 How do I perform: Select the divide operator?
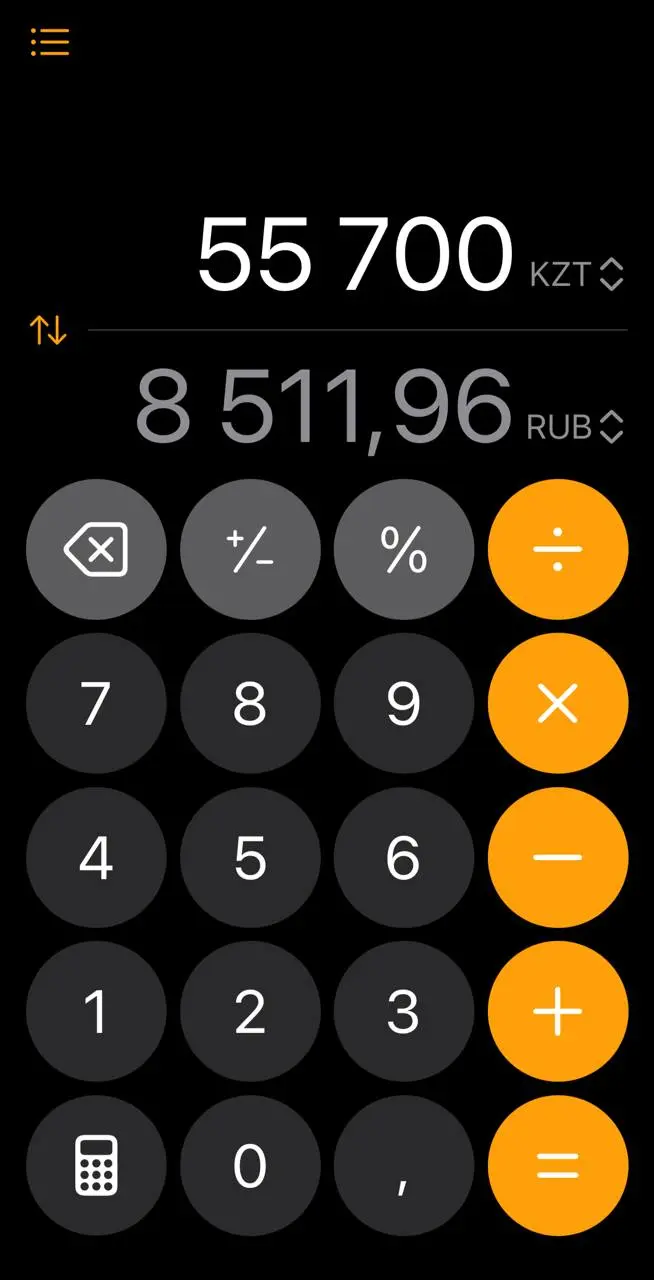click(x=557, y=549)
